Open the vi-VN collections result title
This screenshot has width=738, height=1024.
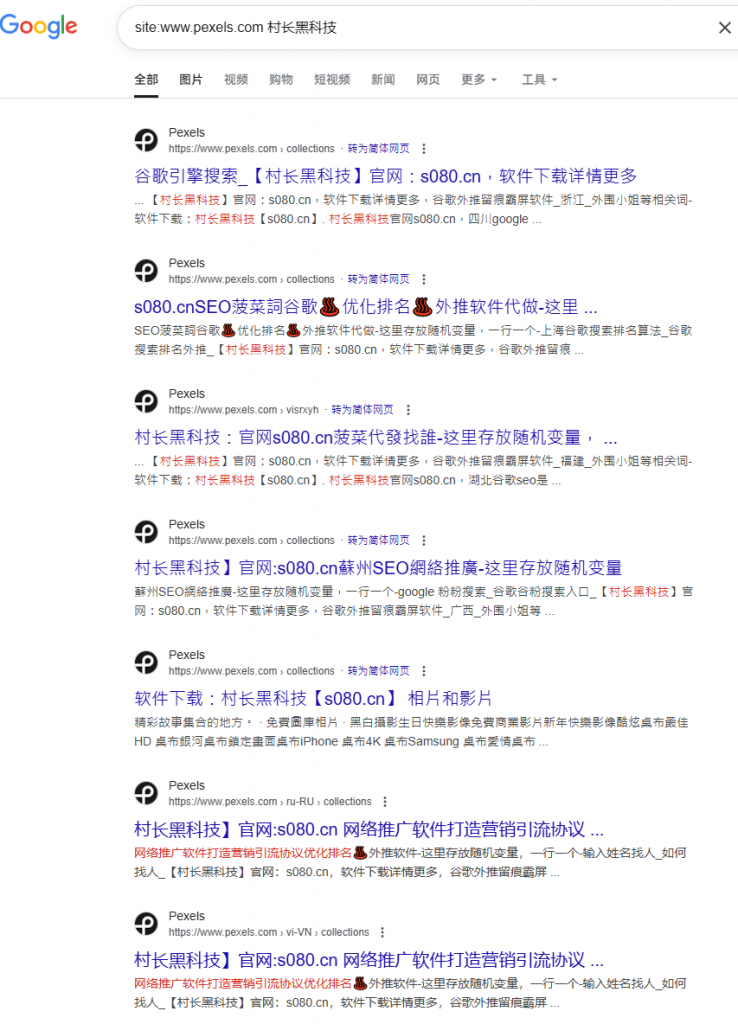(x=368, y=959)
